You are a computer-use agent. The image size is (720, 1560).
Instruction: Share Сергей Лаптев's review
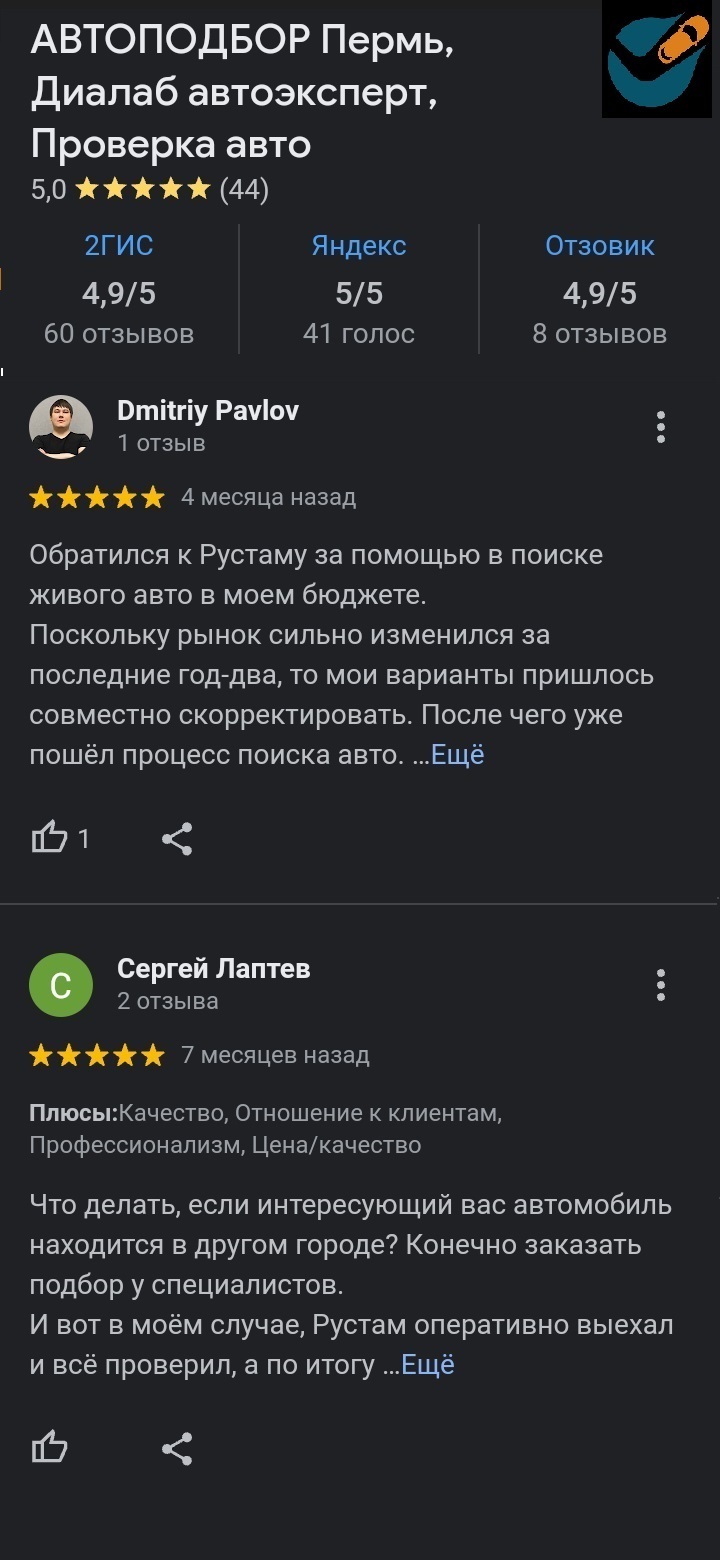[177, 1448]
